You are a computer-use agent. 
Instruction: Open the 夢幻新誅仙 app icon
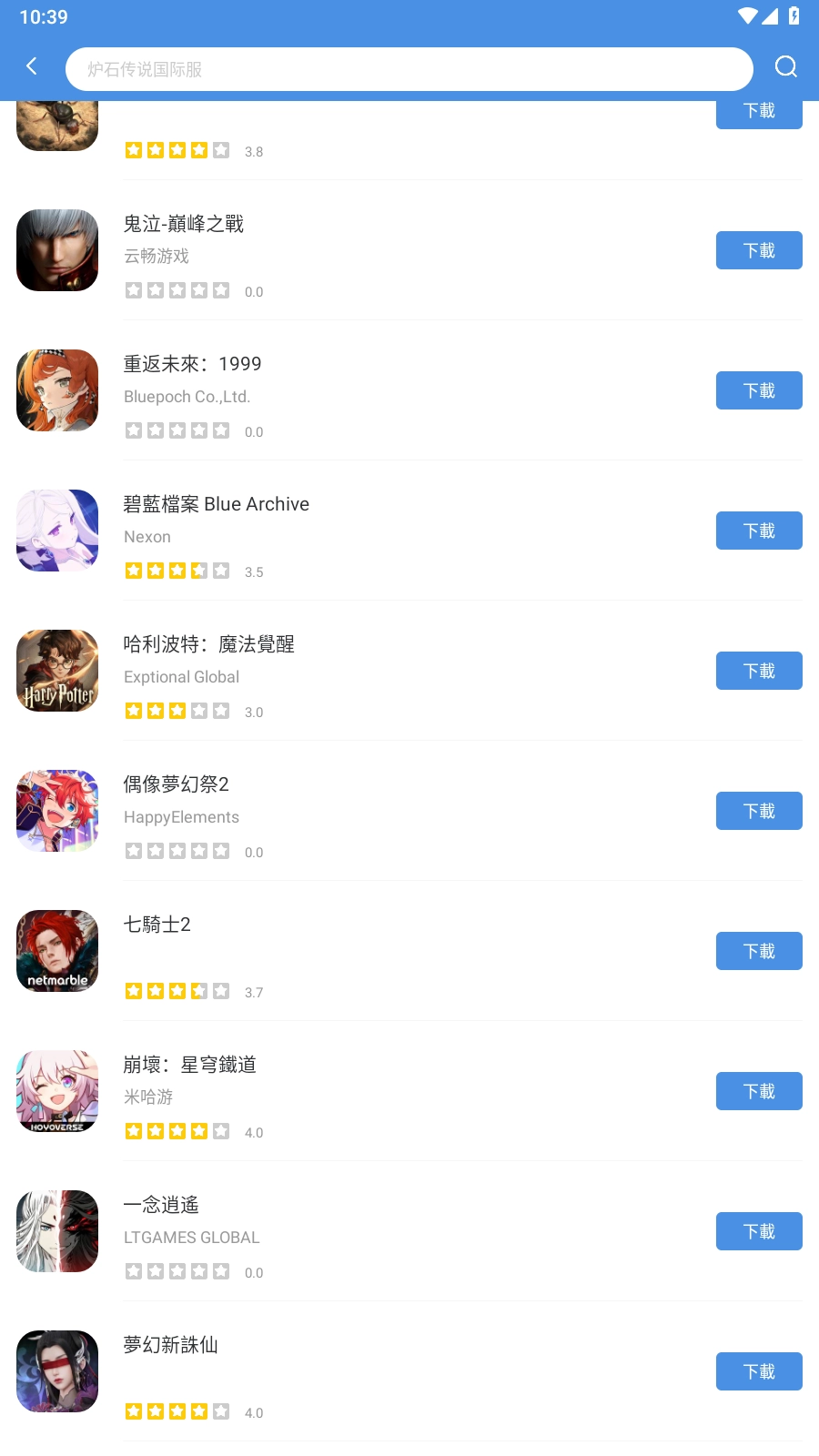click(x=56, y=1371)
